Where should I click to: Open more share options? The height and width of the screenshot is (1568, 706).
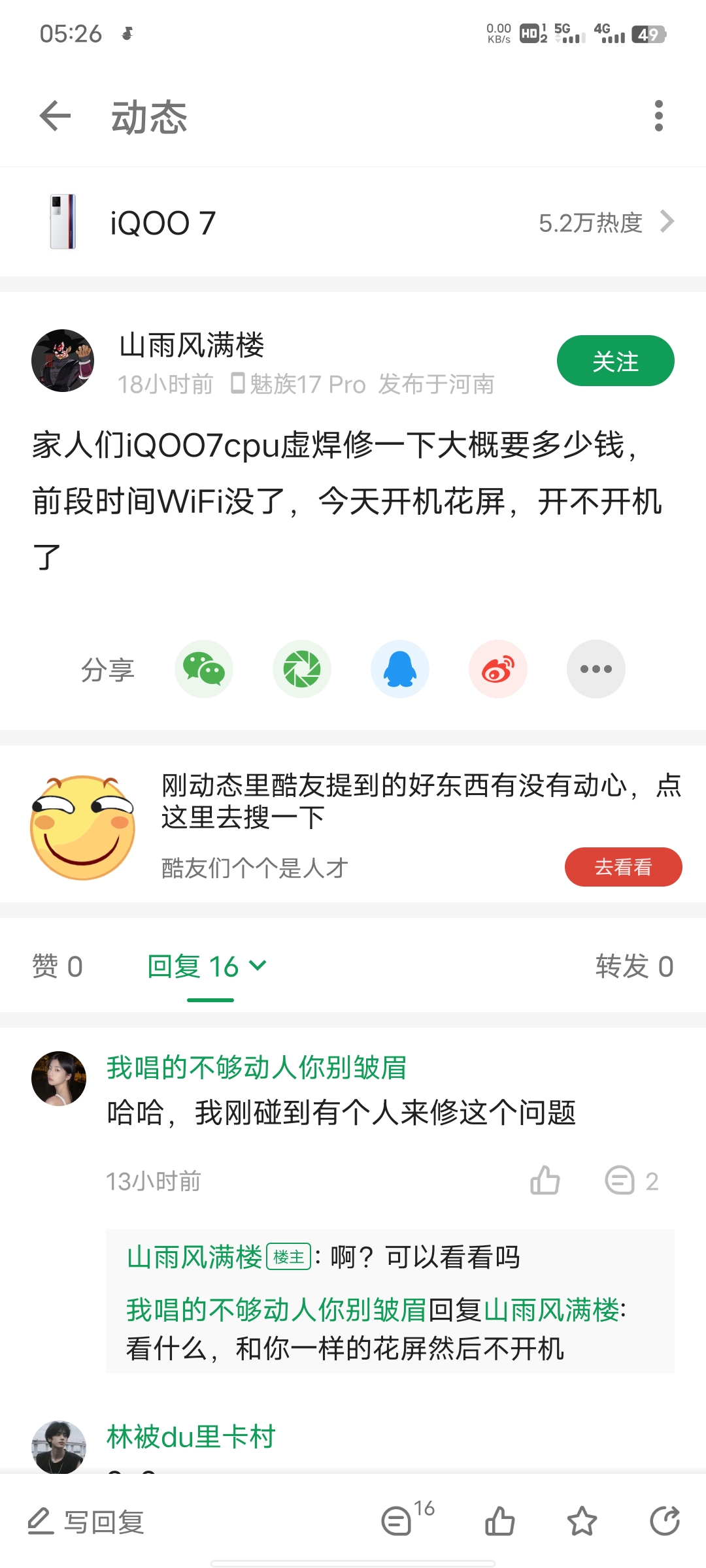[596, 669]
